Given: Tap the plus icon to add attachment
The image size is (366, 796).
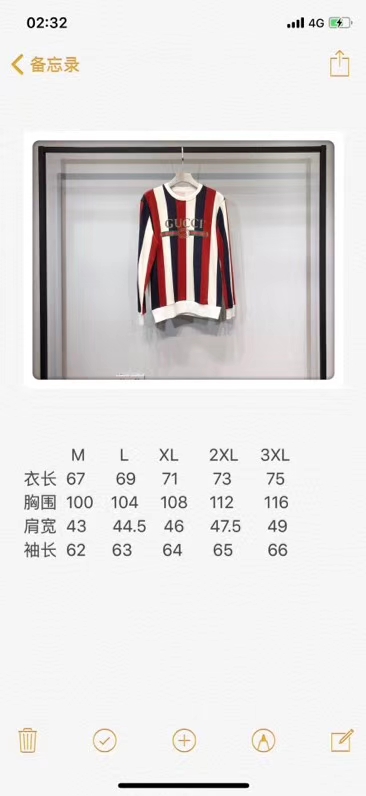Looking at the screenshot, I should 184,741.
